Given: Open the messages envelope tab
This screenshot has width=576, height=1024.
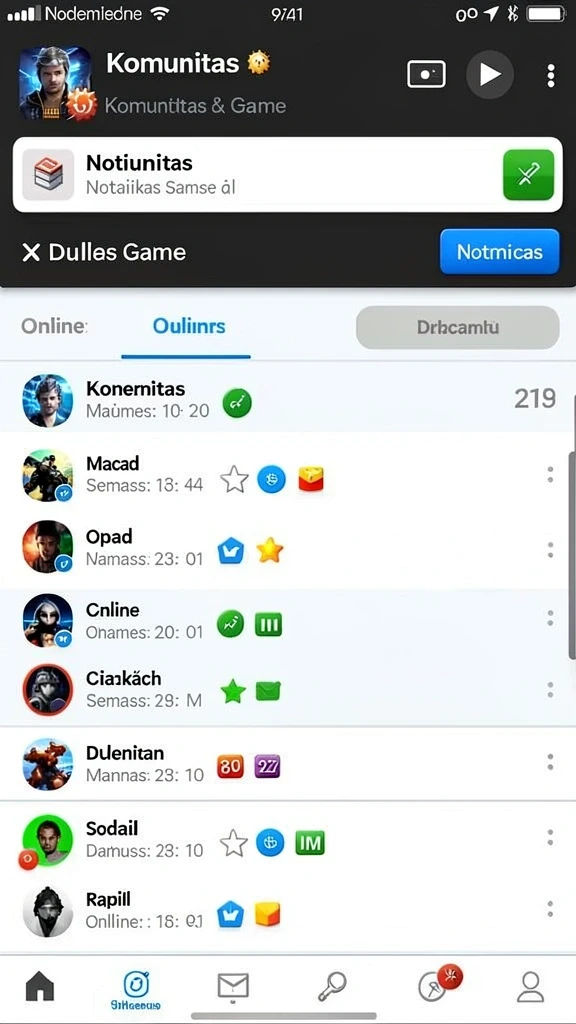Looking at the screenshot, I should [x=233, y=985].
